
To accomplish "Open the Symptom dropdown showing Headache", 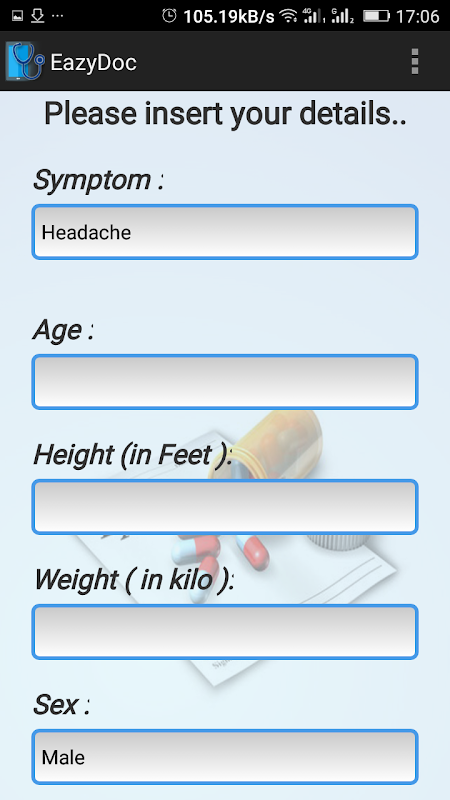I will coord(225,232).
